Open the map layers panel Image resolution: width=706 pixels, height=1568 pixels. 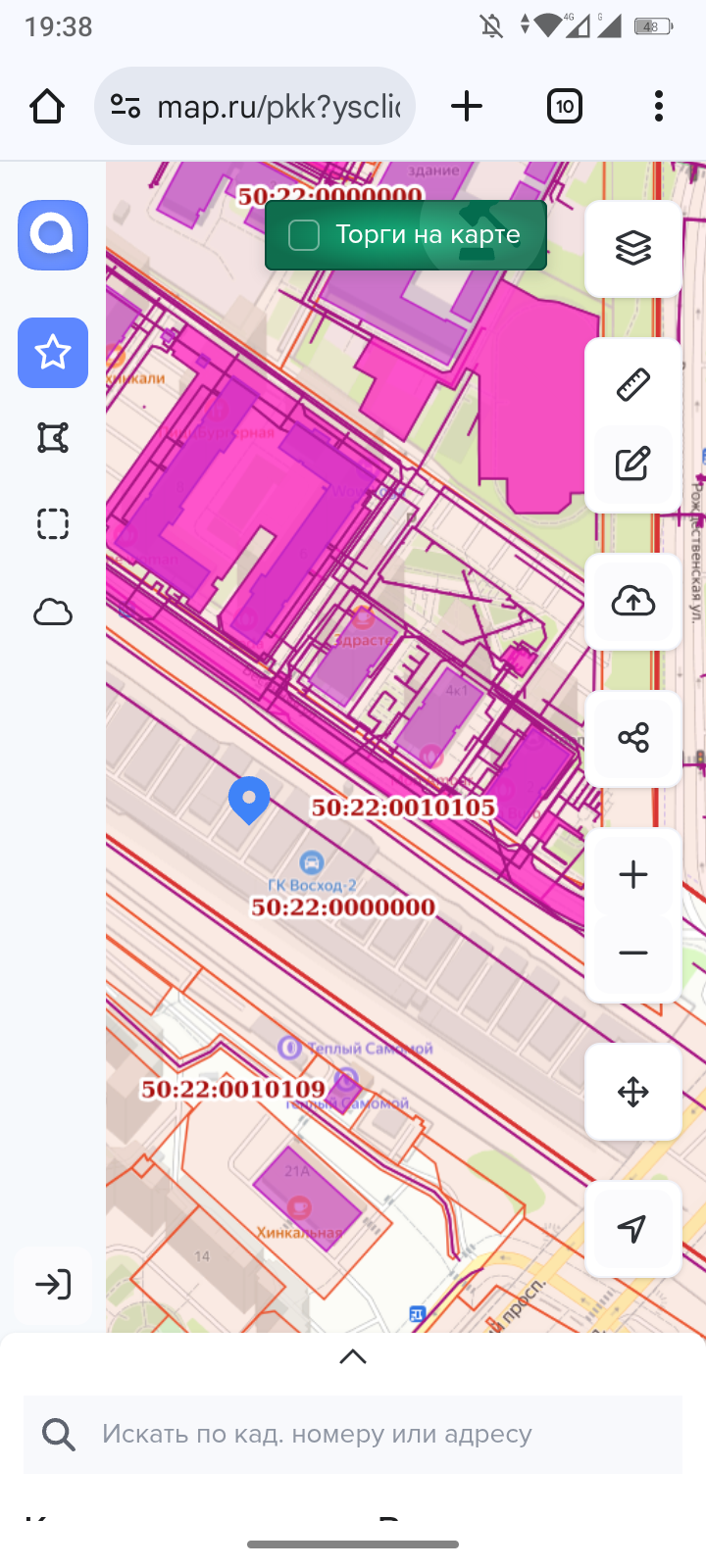pyautogui.click(x=633, y=248)
